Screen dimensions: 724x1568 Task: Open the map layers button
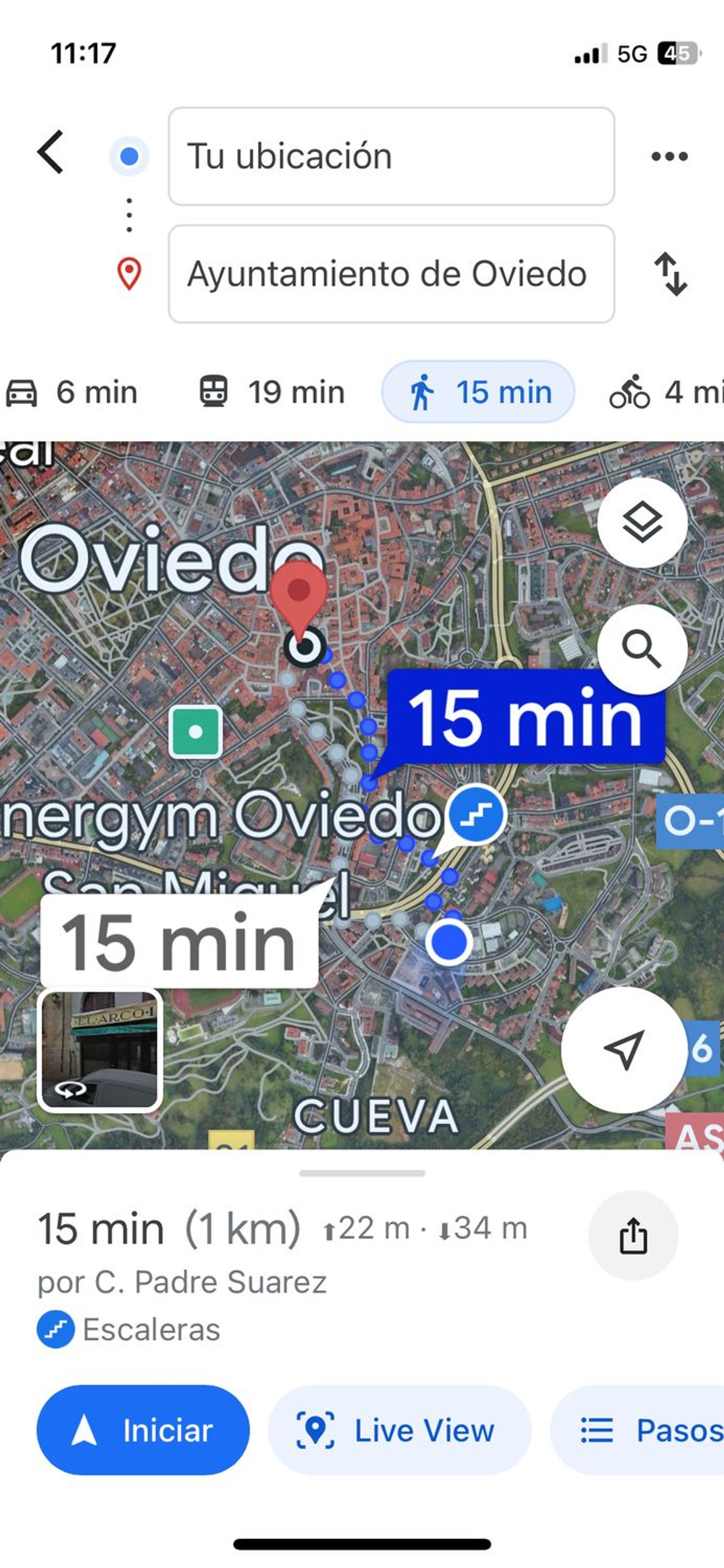coord(642,522)
